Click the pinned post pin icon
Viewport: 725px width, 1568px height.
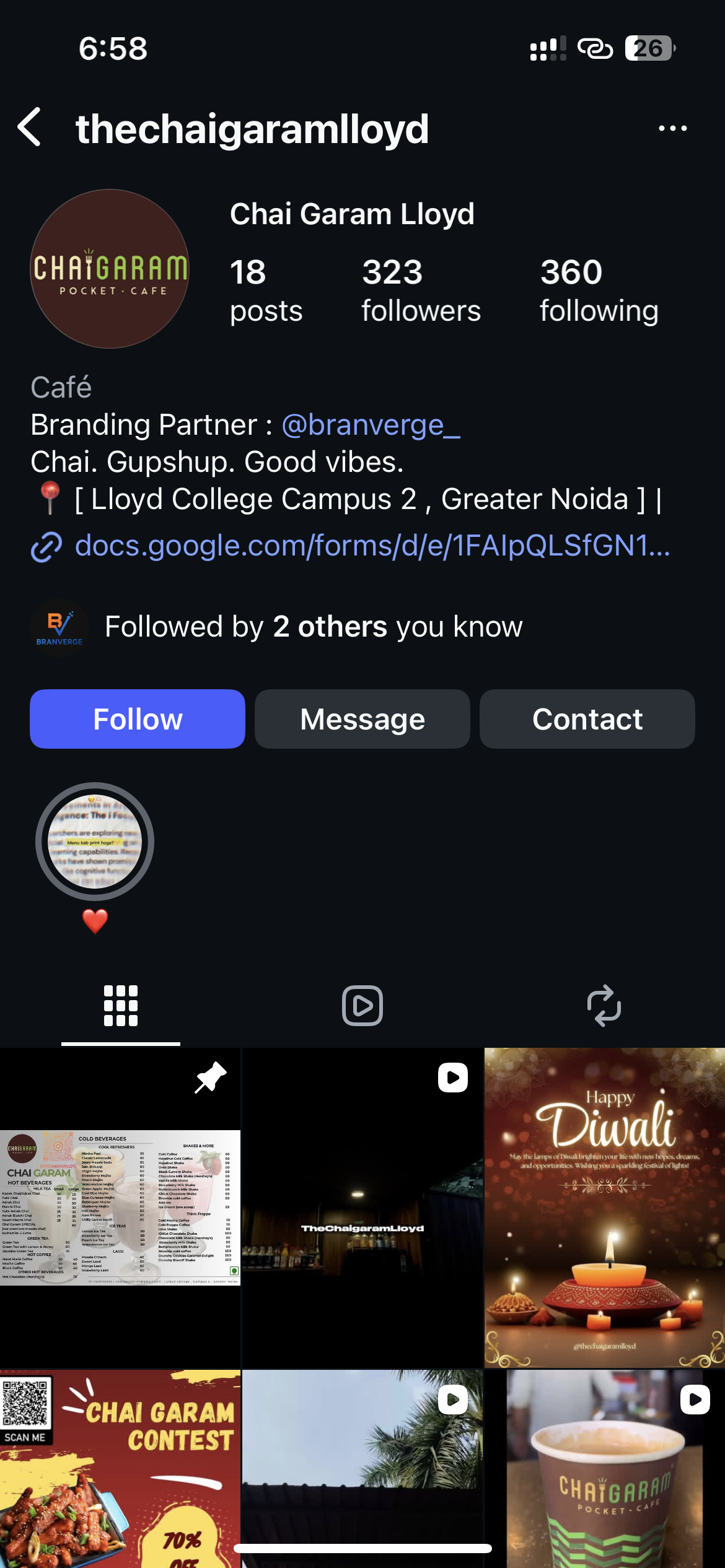(211, 1079)
